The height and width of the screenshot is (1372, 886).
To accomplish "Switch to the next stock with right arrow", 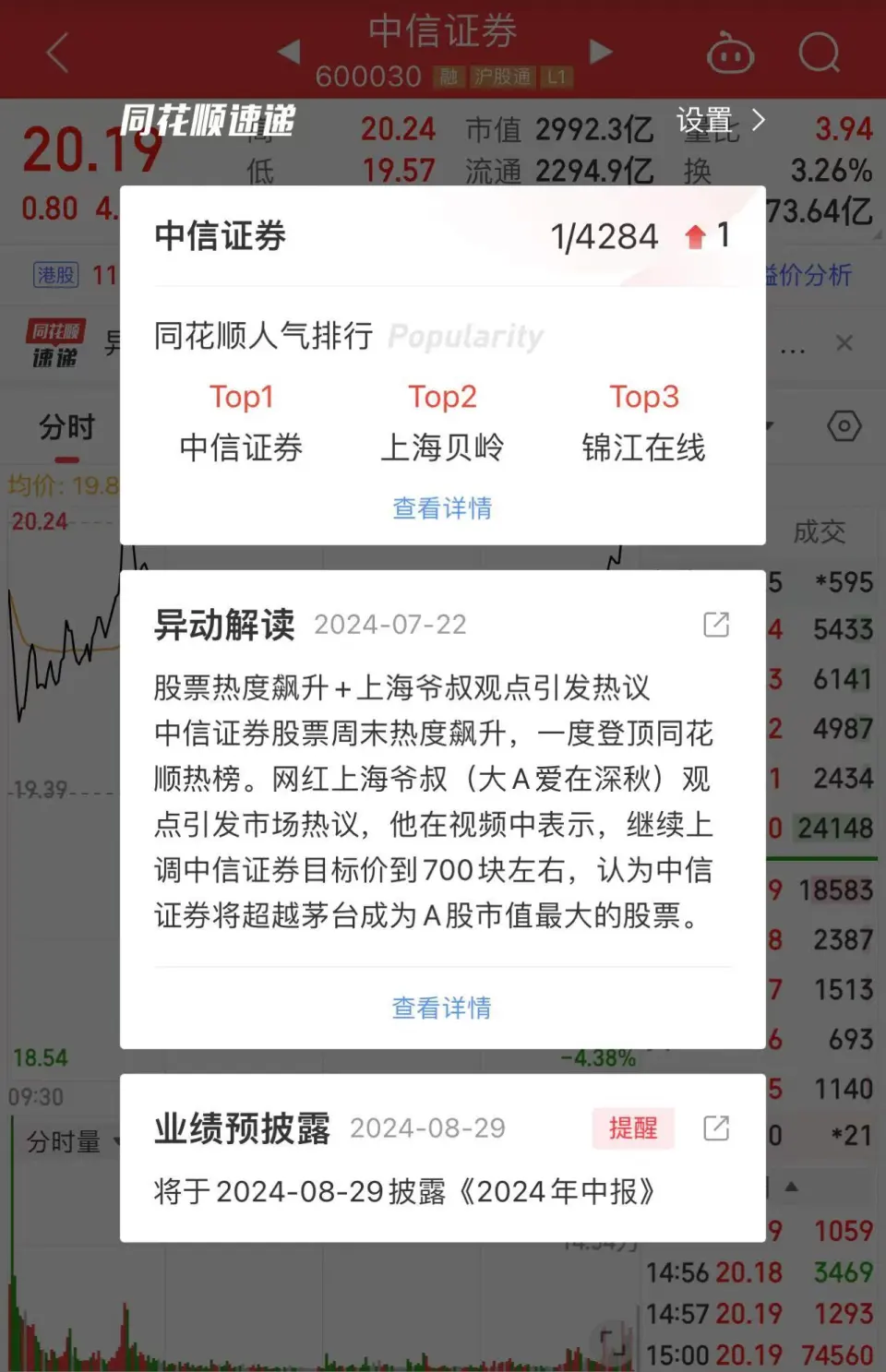I will click(x=601, y=54).
